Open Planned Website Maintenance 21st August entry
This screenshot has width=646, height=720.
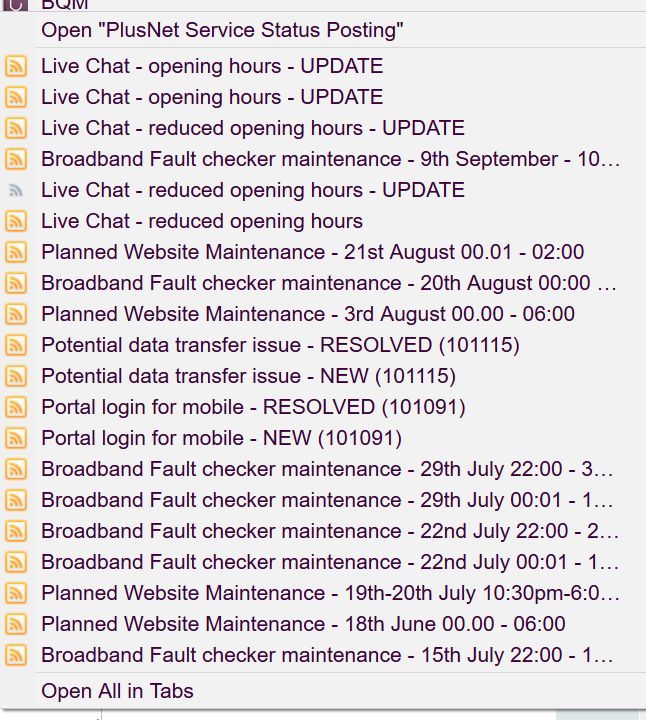click(312, 252)
